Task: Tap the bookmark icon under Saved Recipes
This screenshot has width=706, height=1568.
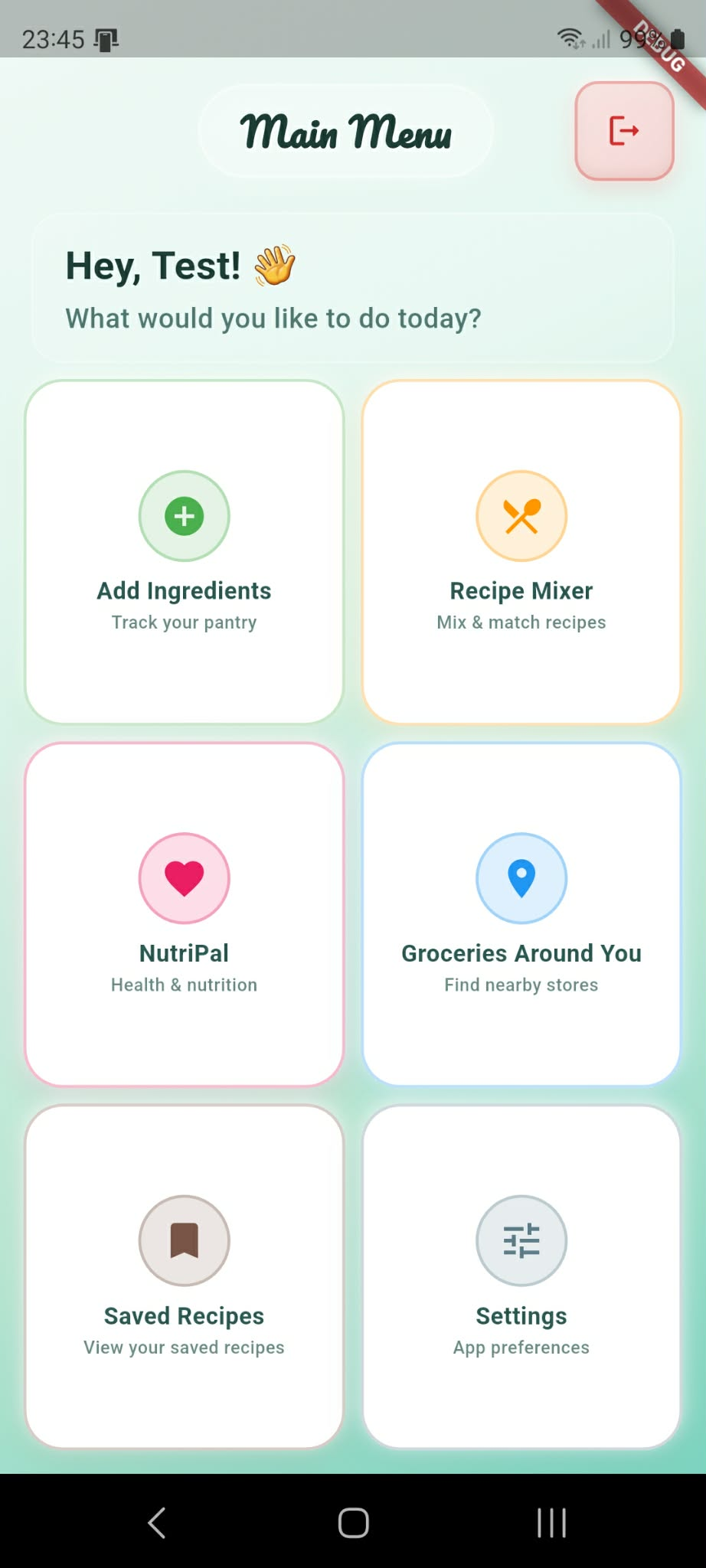Action: [184, 1240]
